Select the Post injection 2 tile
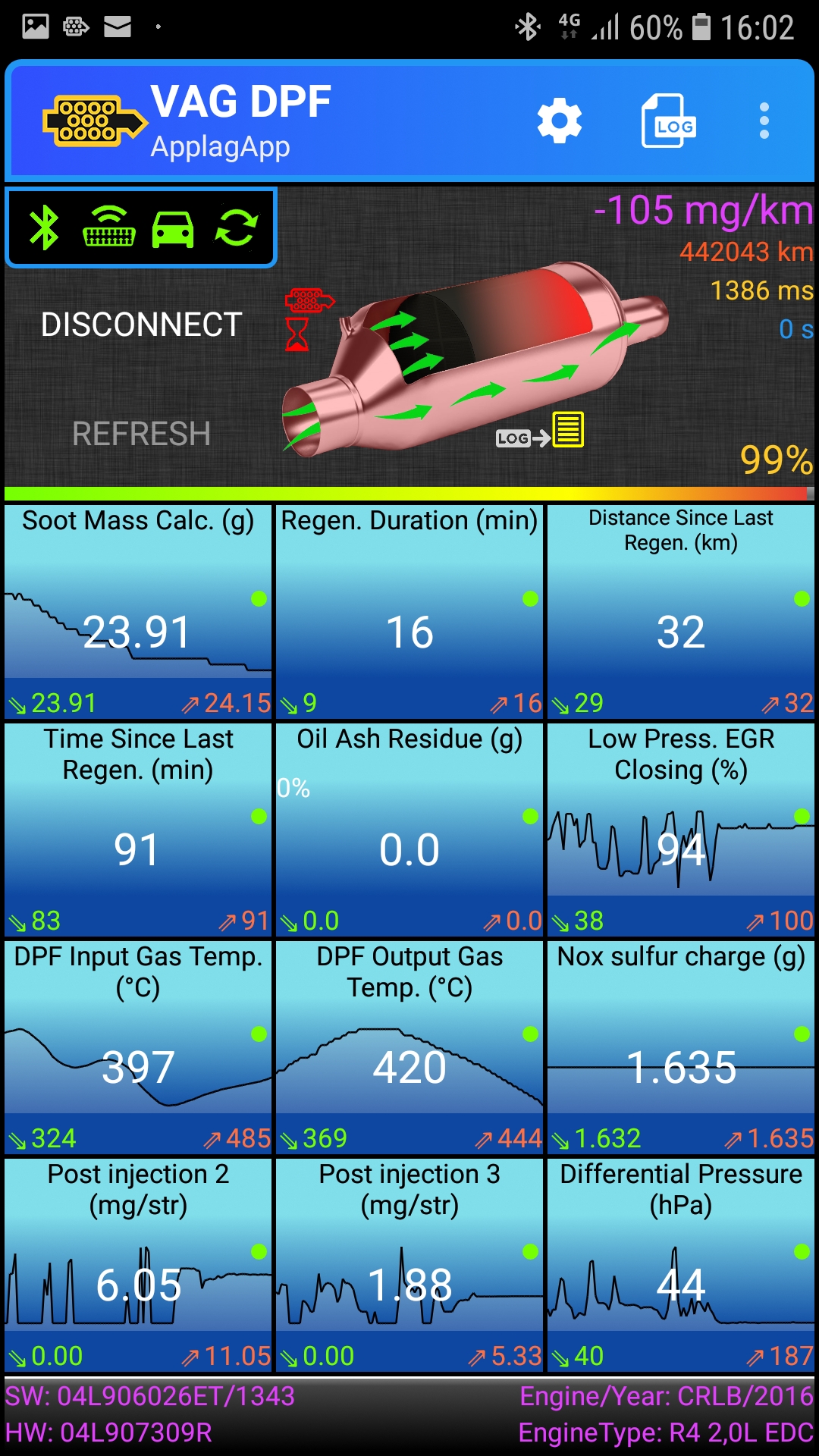Image resolution: width=819 pixels, height=1456 pixels. coord(138,1265)
